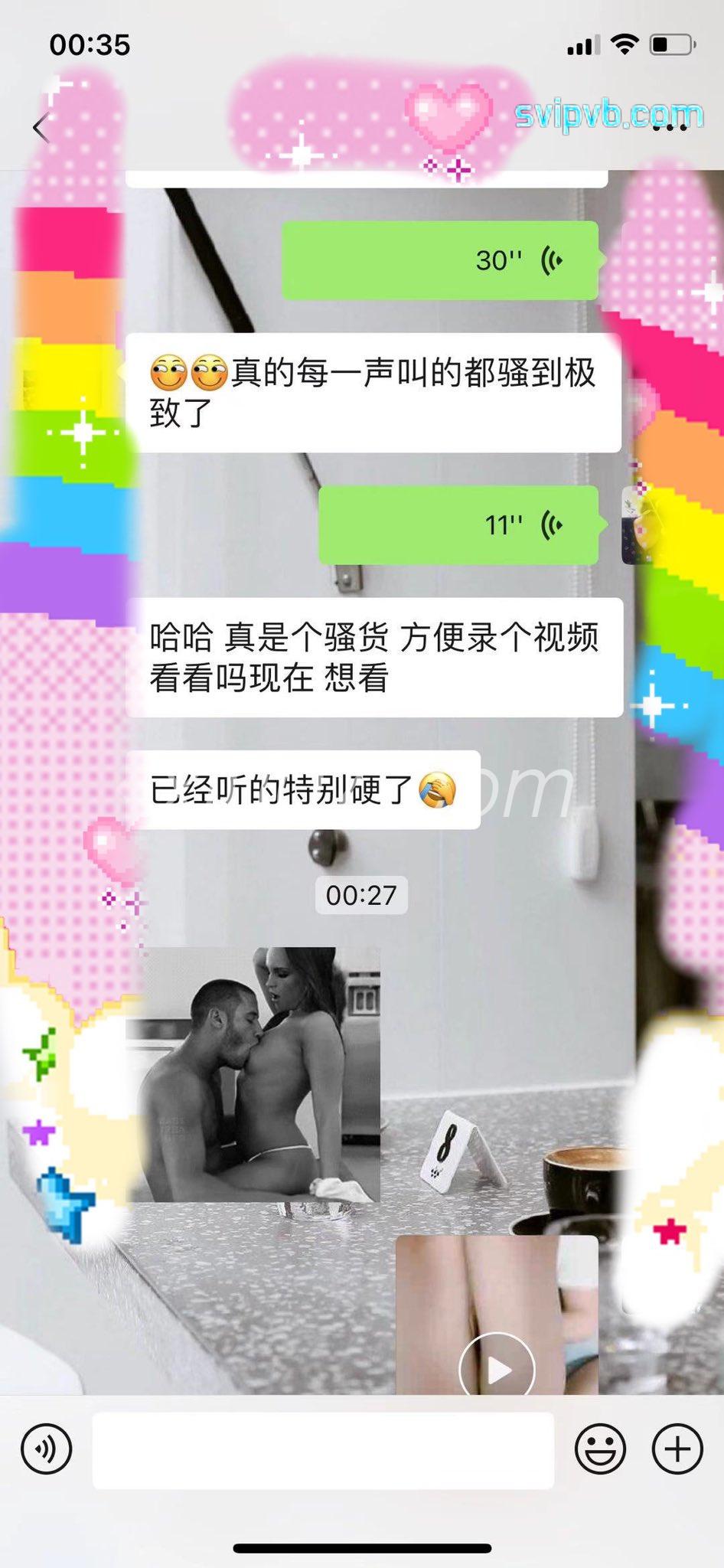
Task: Open the emoji picker
Action: [x=600, y=1449]
